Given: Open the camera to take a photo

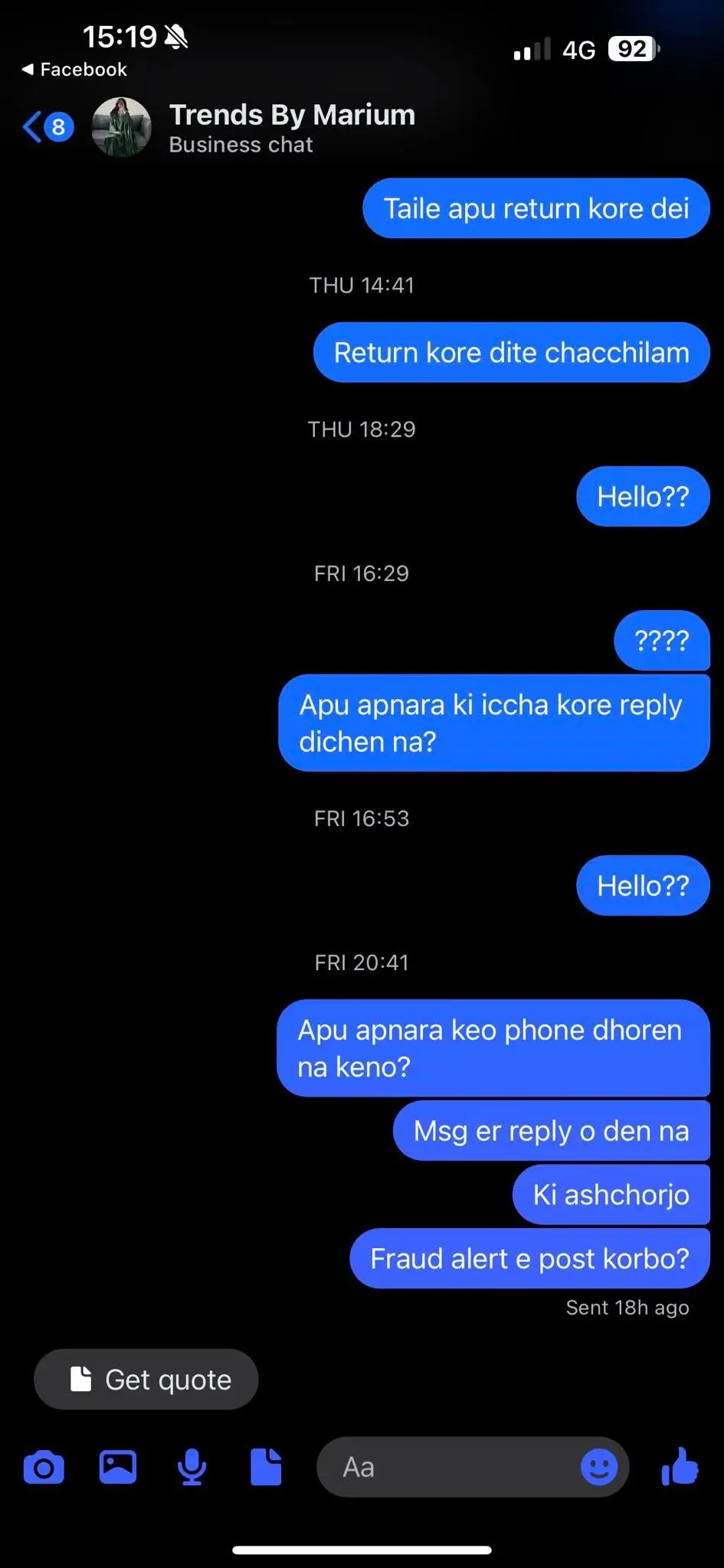Looking at the screenshot, I should (44, 1467).
